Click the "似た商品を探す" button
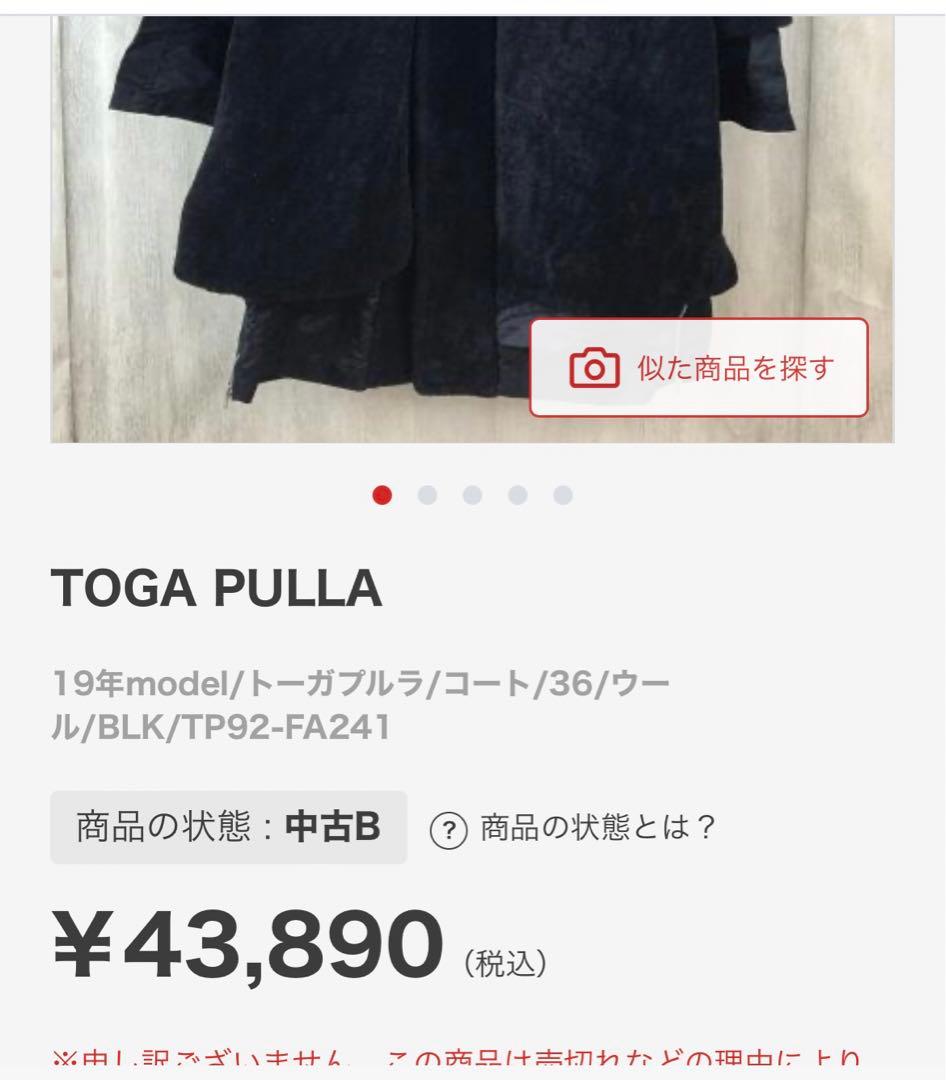946x1080 pixels. tap(698, 368)
